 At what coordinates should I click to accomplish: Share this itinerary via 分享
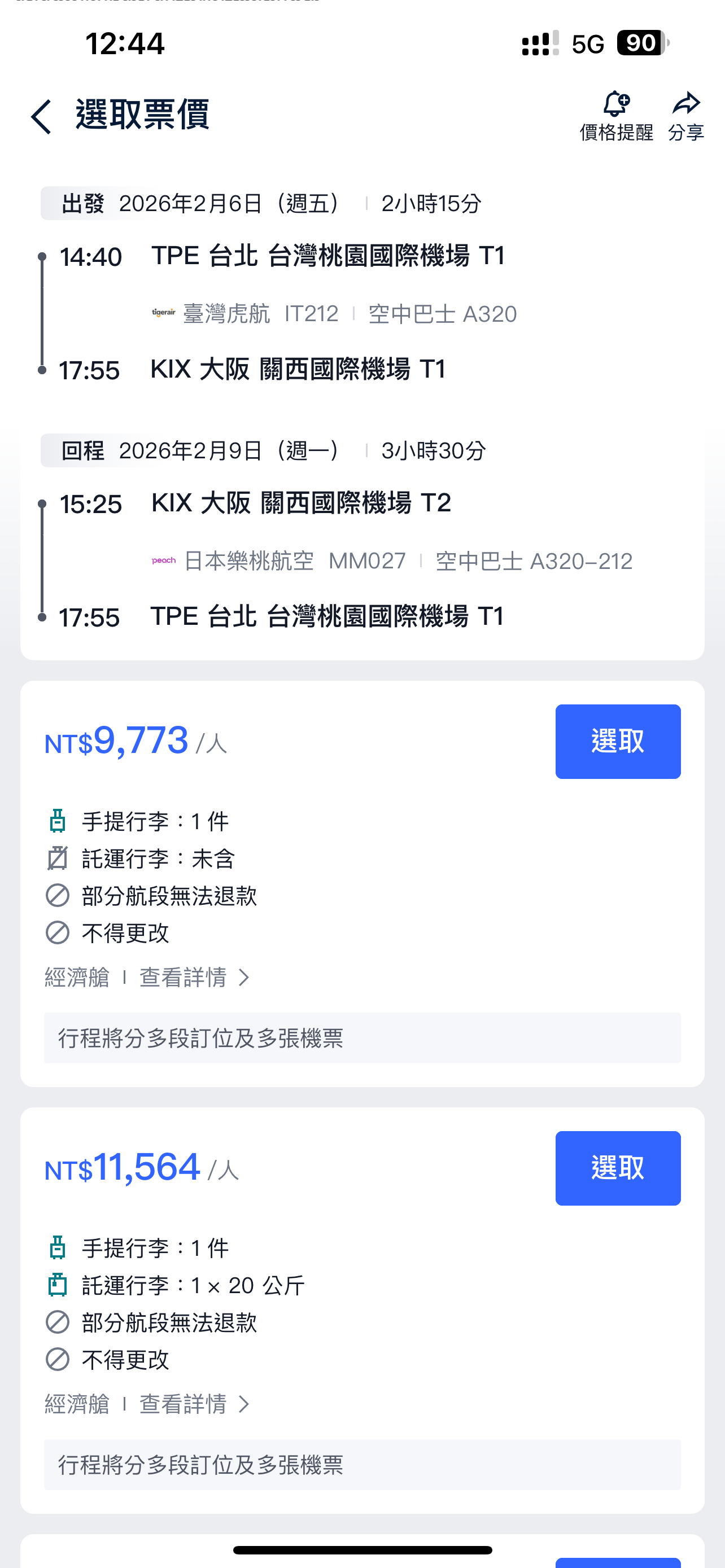click(x=686, y=116)
